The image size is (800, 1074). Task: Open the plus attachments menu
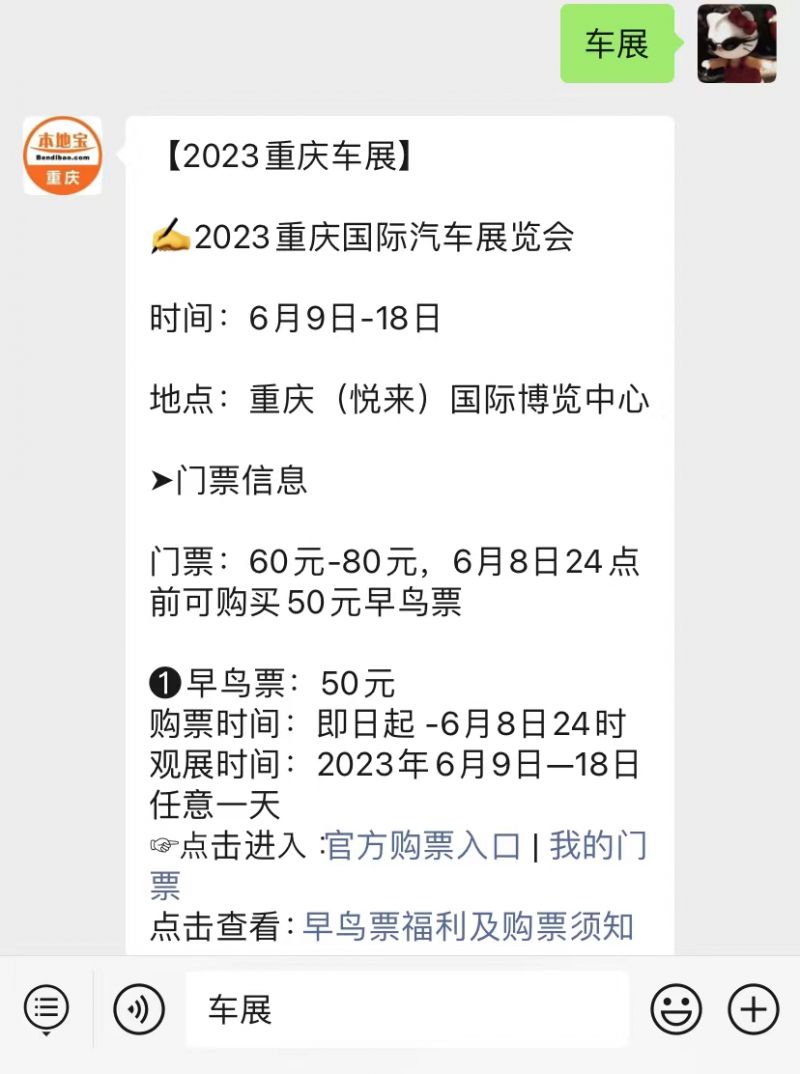[753, 1009]
